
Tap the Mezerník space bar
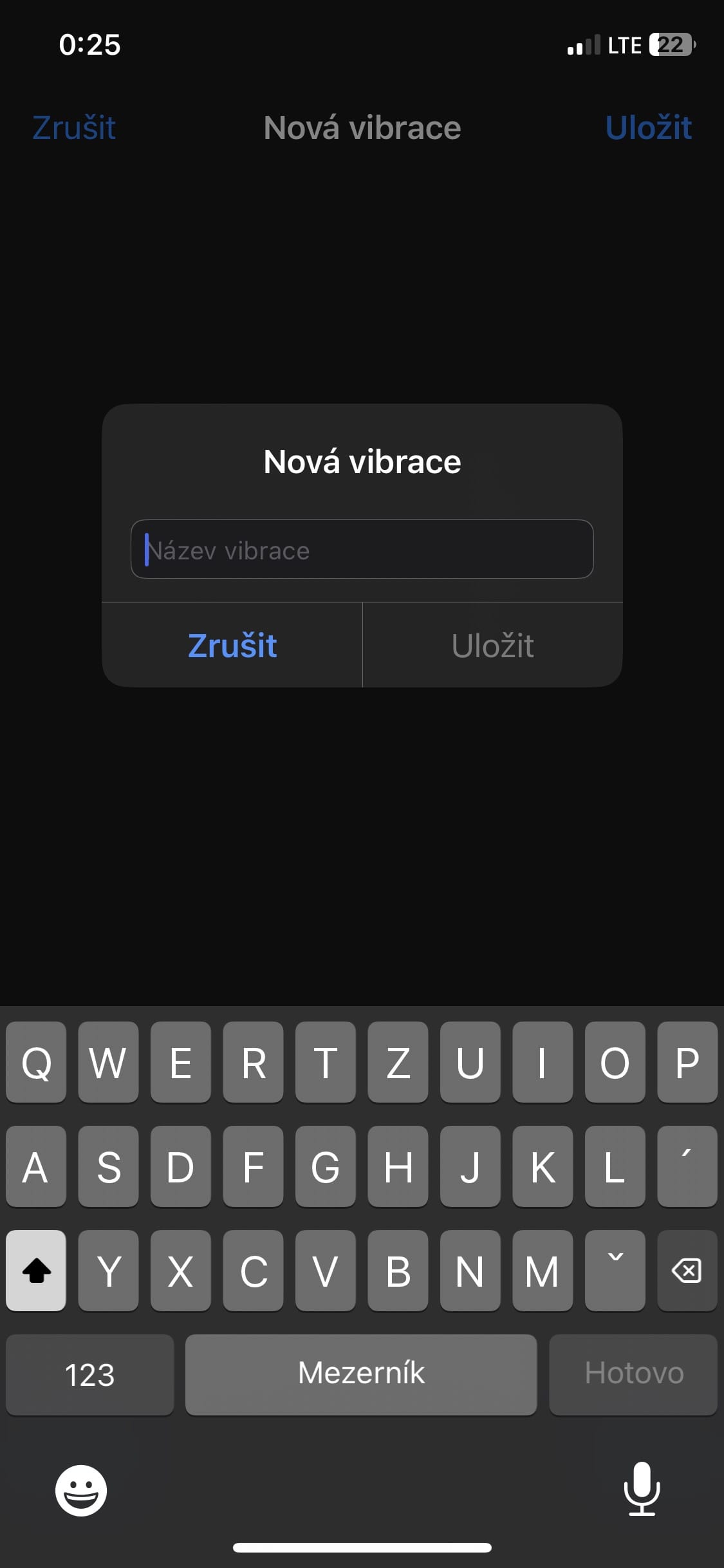[x=361, y=1374]
